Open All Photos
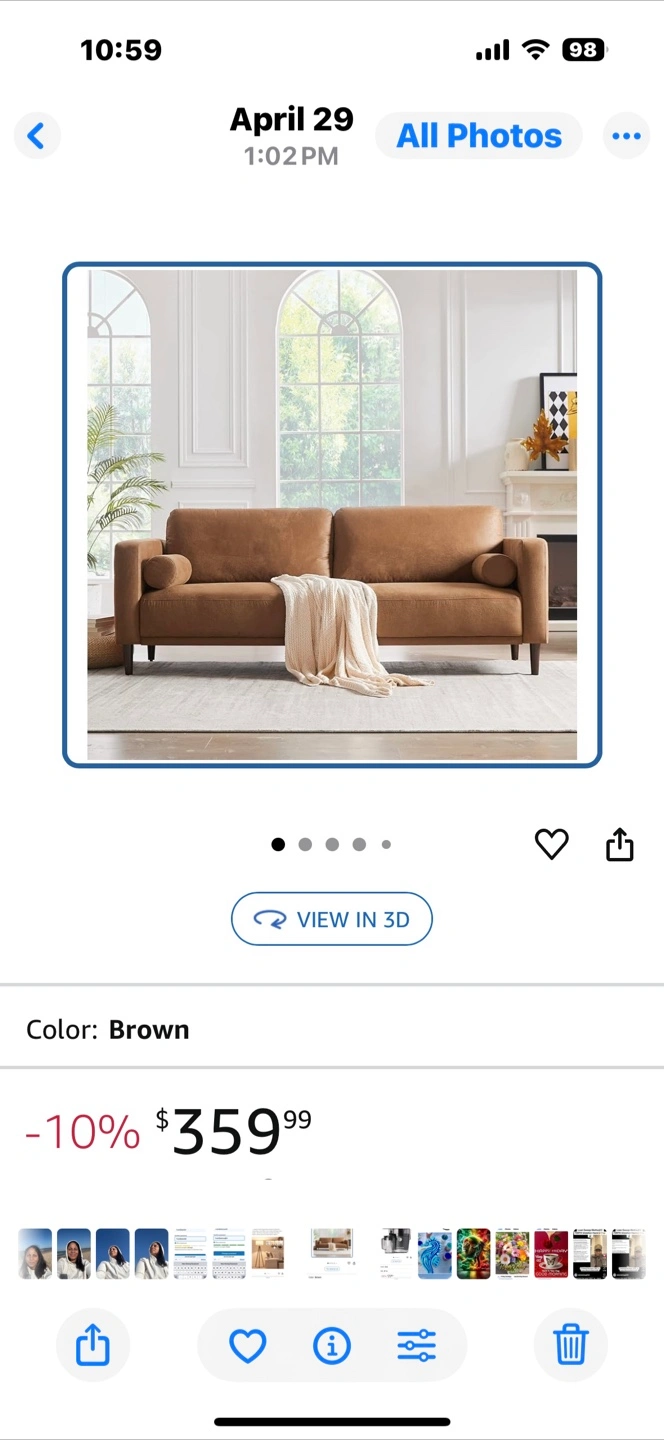This screenshot has width=664, height=1440. pos(479,135)
